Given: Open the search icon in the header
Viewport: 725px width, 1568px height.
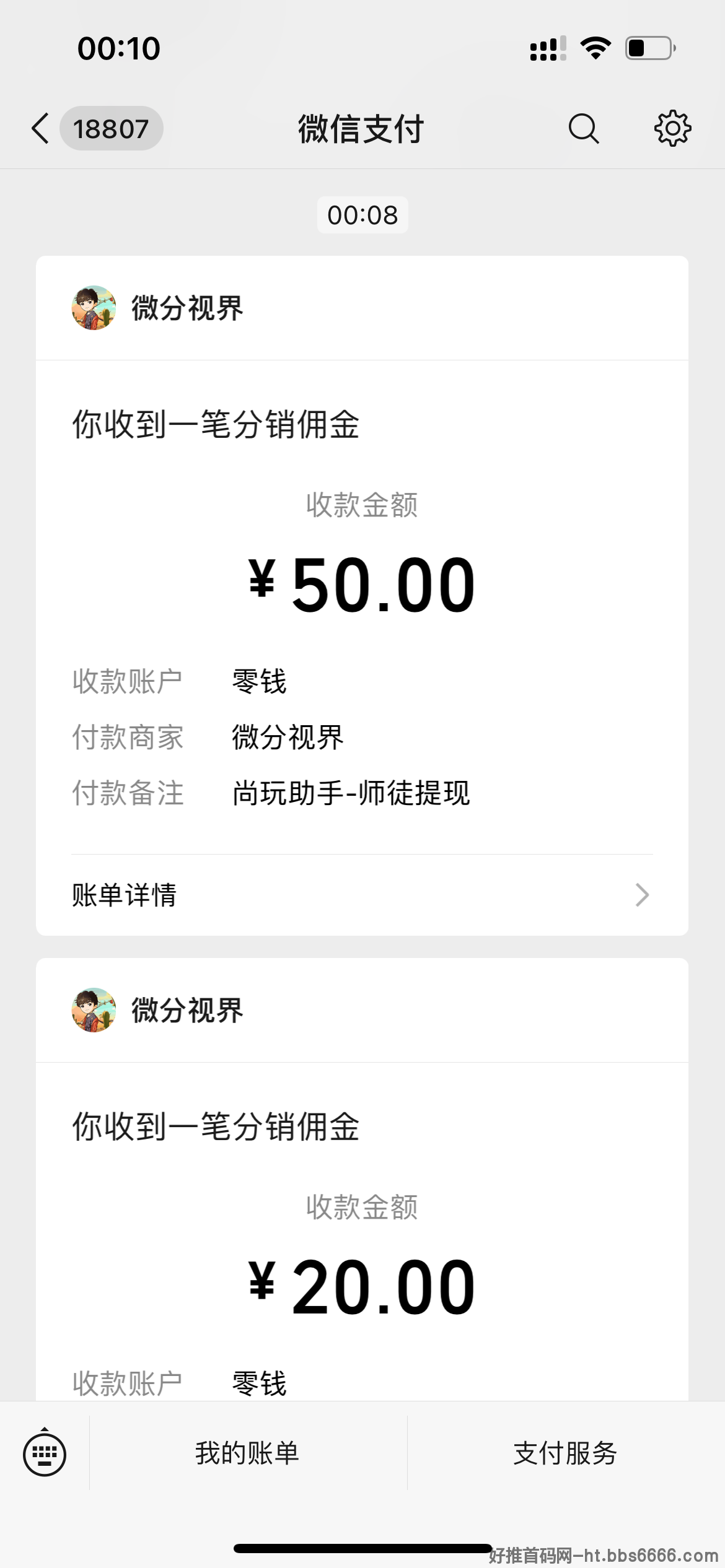Looking at the screenshot, I should point(583,129).
